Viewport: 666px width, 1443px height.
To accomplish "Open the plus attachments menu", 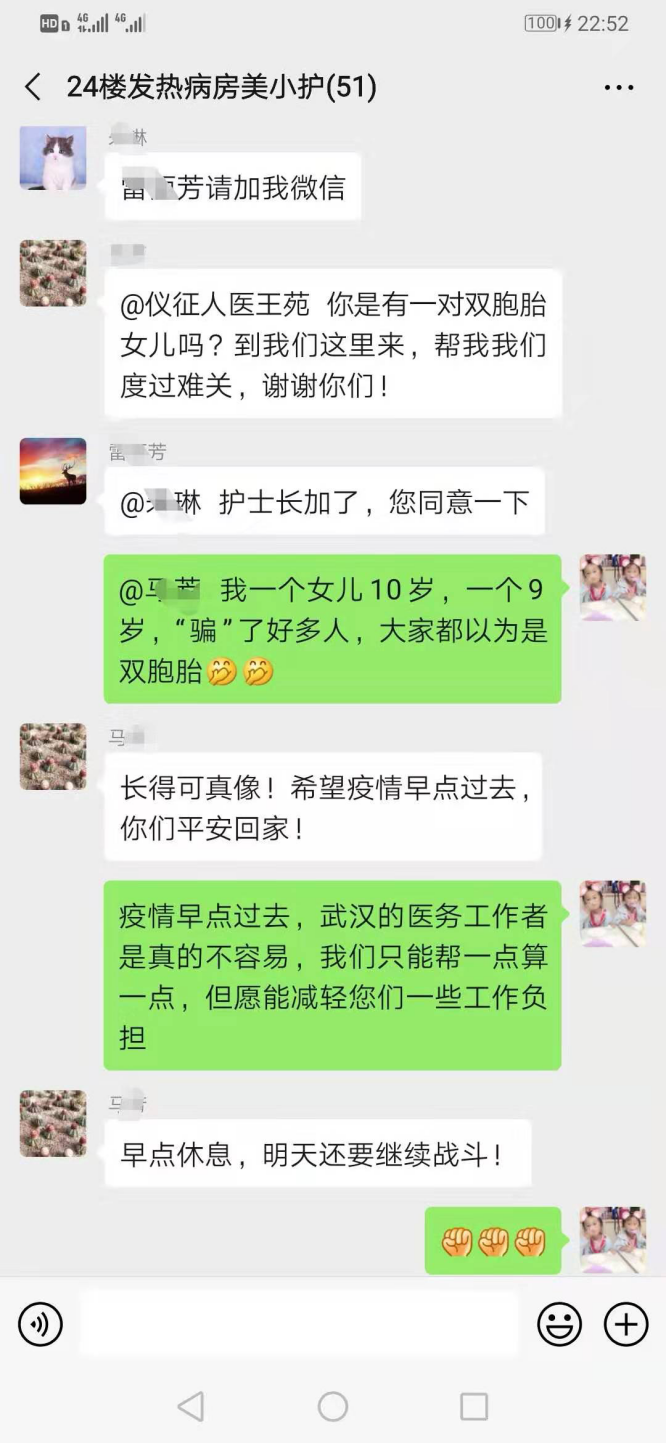I will point(626,1325).
